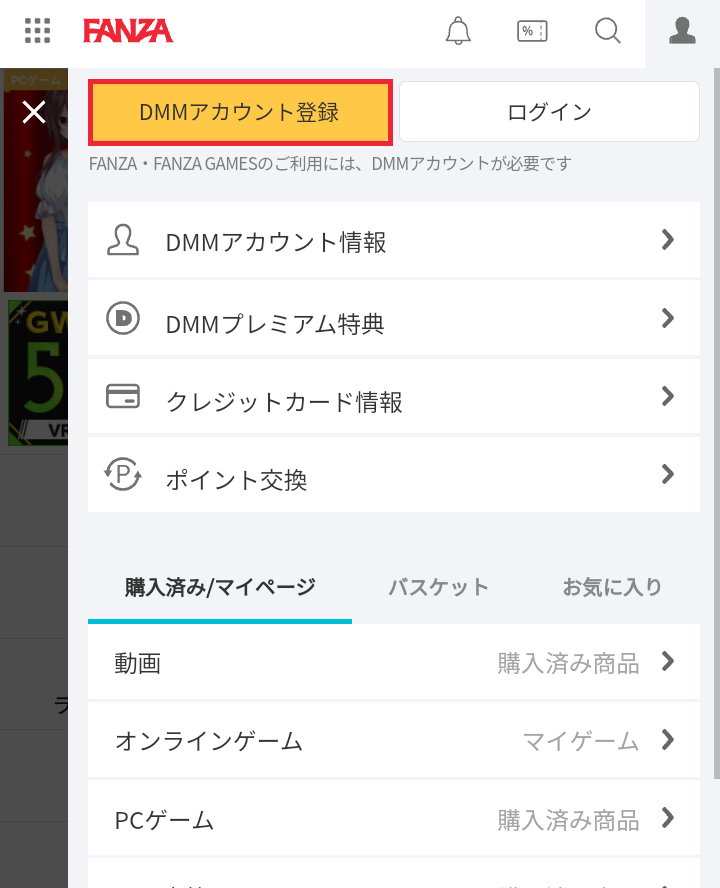Tap DMMアカウント登録 button
The width and height of the screenshot is (720, 888).
pos(240,112)
